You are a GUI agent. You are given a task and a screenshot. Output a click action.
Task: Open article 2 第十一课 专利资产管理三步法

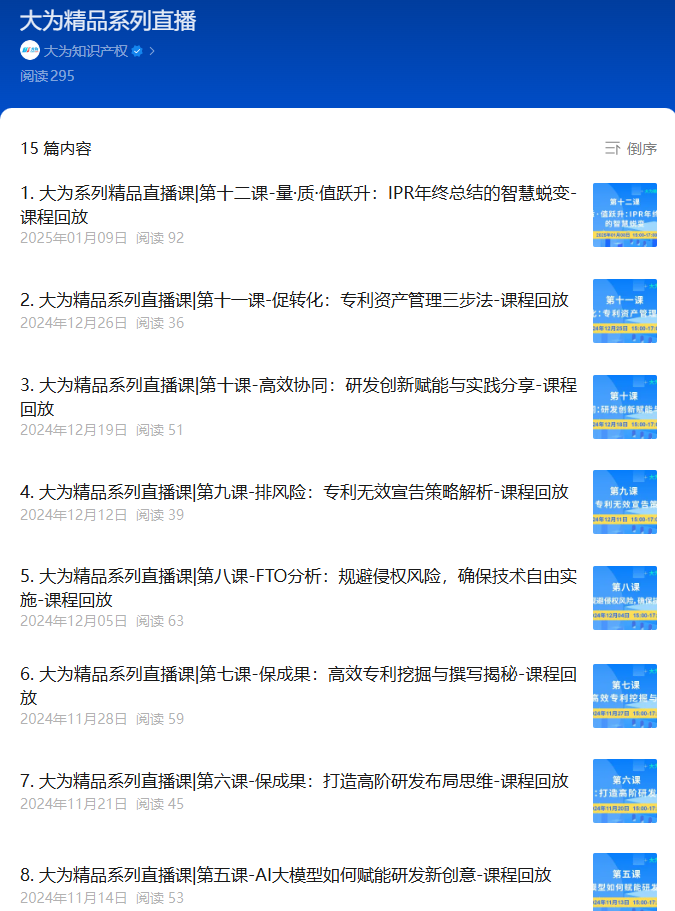[x=294, y=300]
